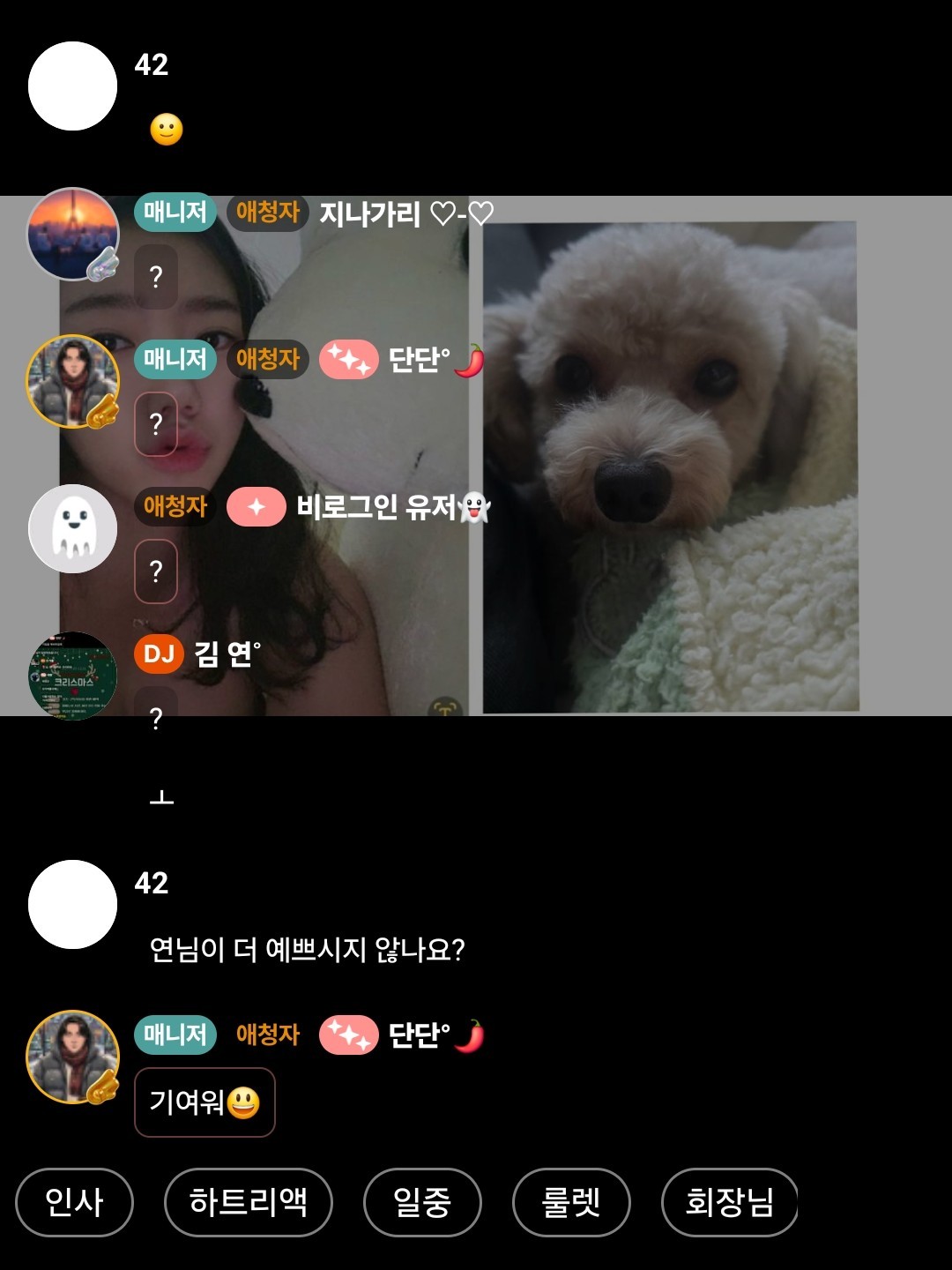Open 지나가리's Paris sunset profile picture
Image resolution: width=952 pixels, height=1270 pixels.
75,234
